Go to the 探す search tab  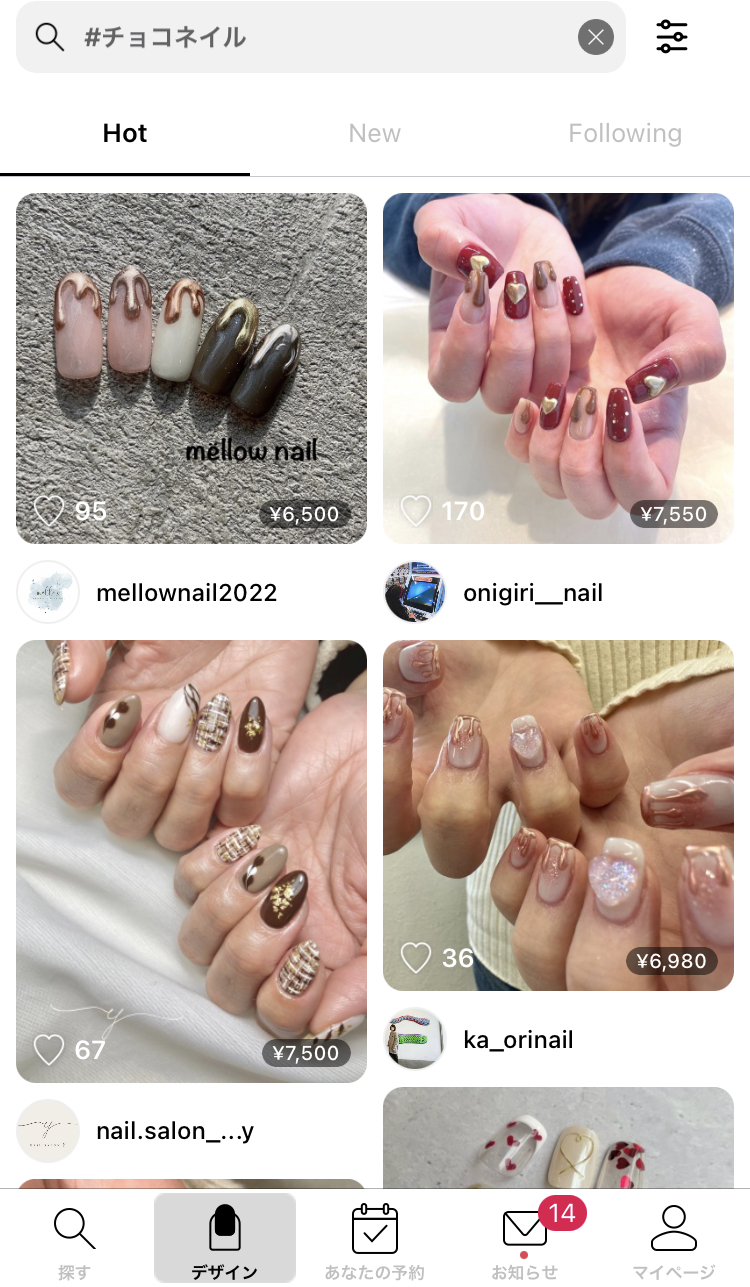[75, 1240]
